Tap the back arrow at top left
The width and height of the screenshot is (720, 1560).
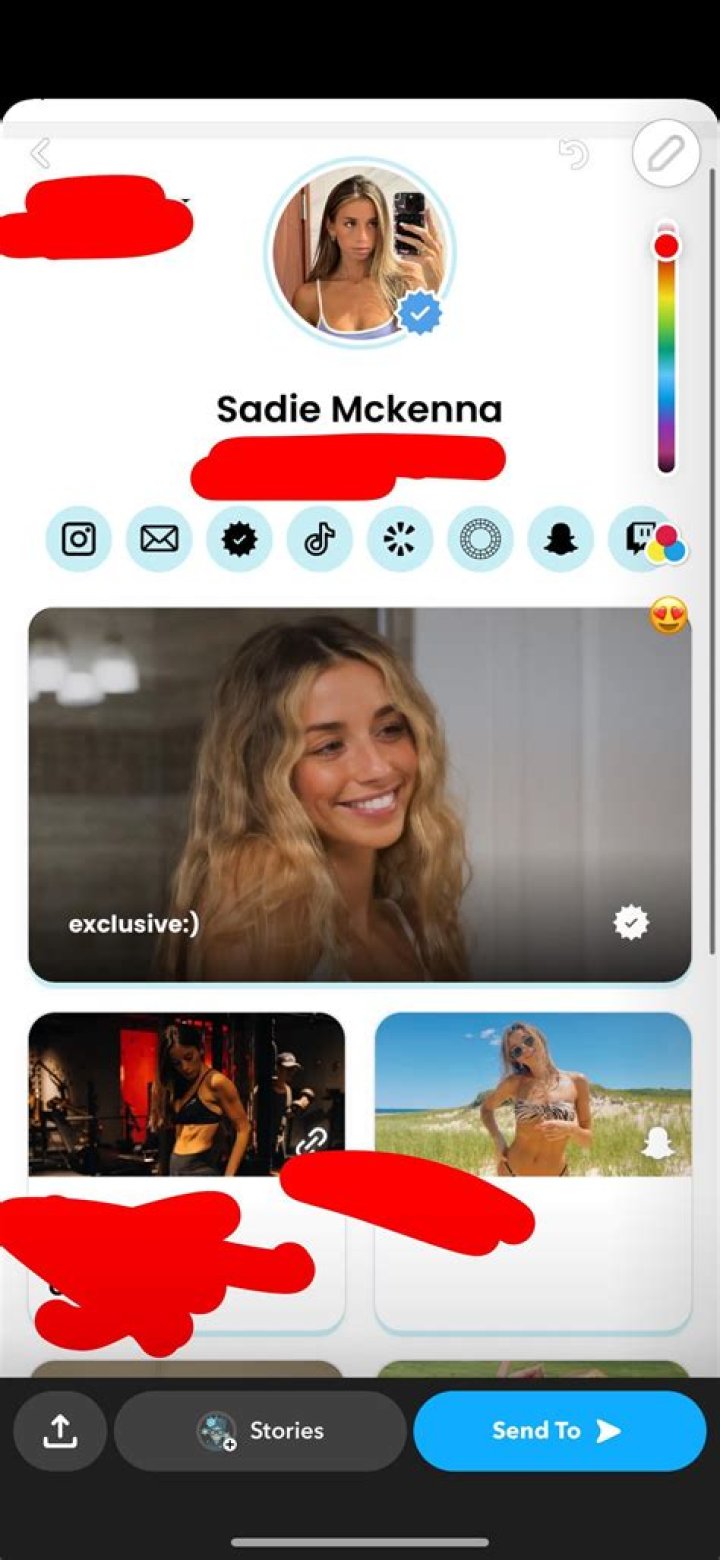tap(42, 152)
